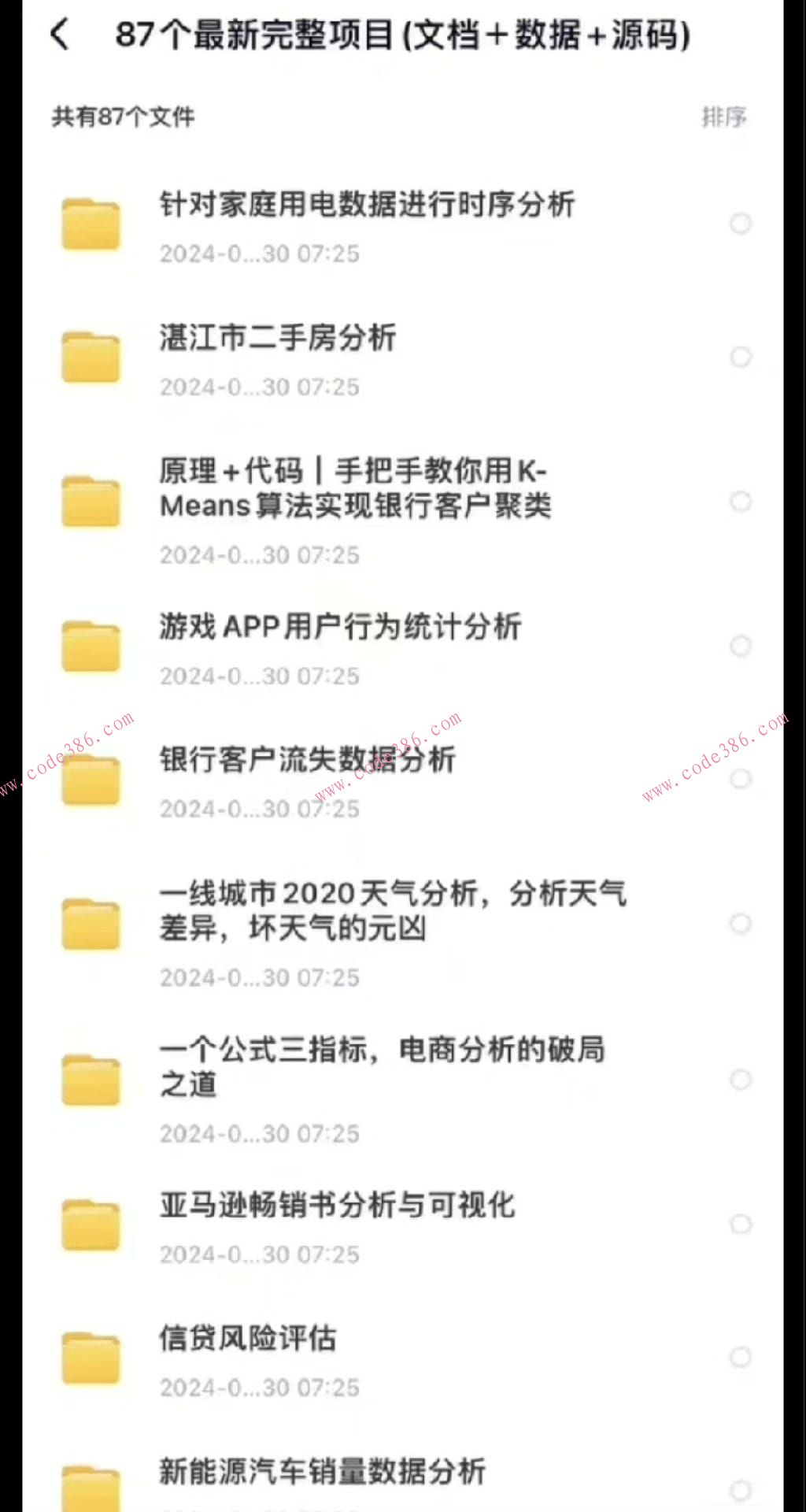Viewport: 806px width, 1512px height.
Task: Open the 游戏APP用户行为统计分析 folder icon
Action: pos(90,644)
